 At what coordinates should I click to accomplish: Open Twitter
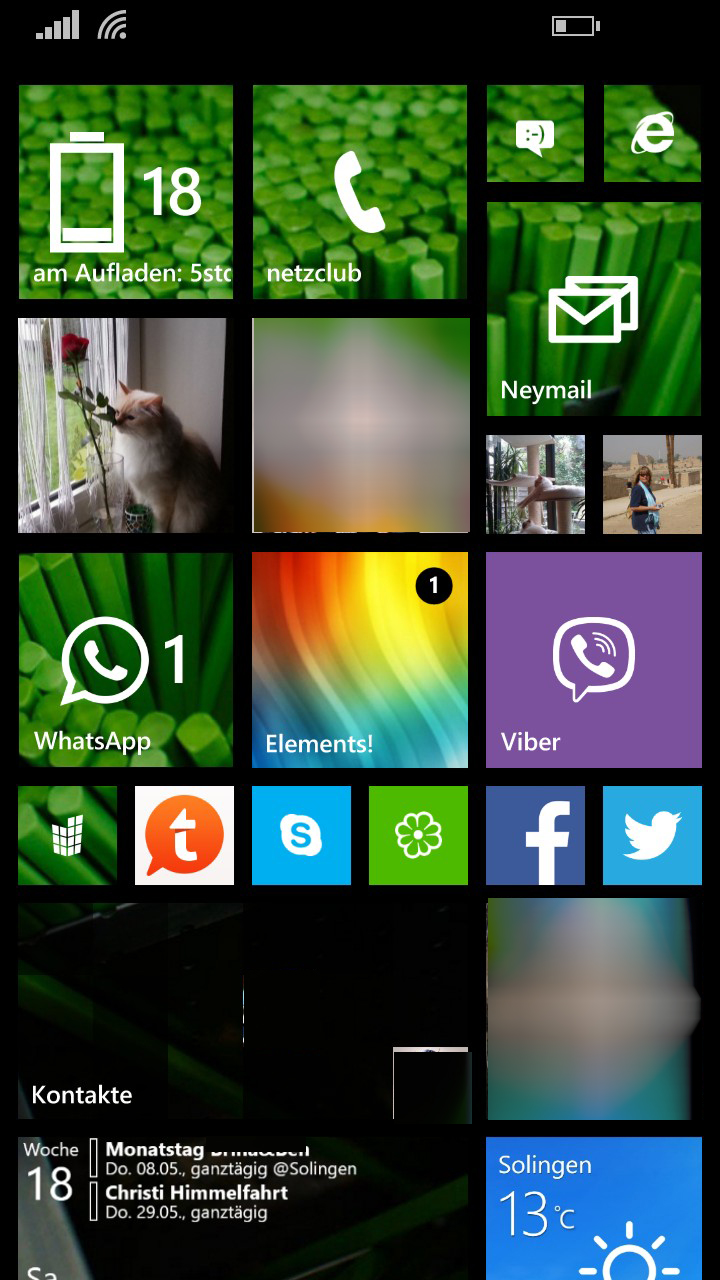pyautogui.click(x=652, y=835)
